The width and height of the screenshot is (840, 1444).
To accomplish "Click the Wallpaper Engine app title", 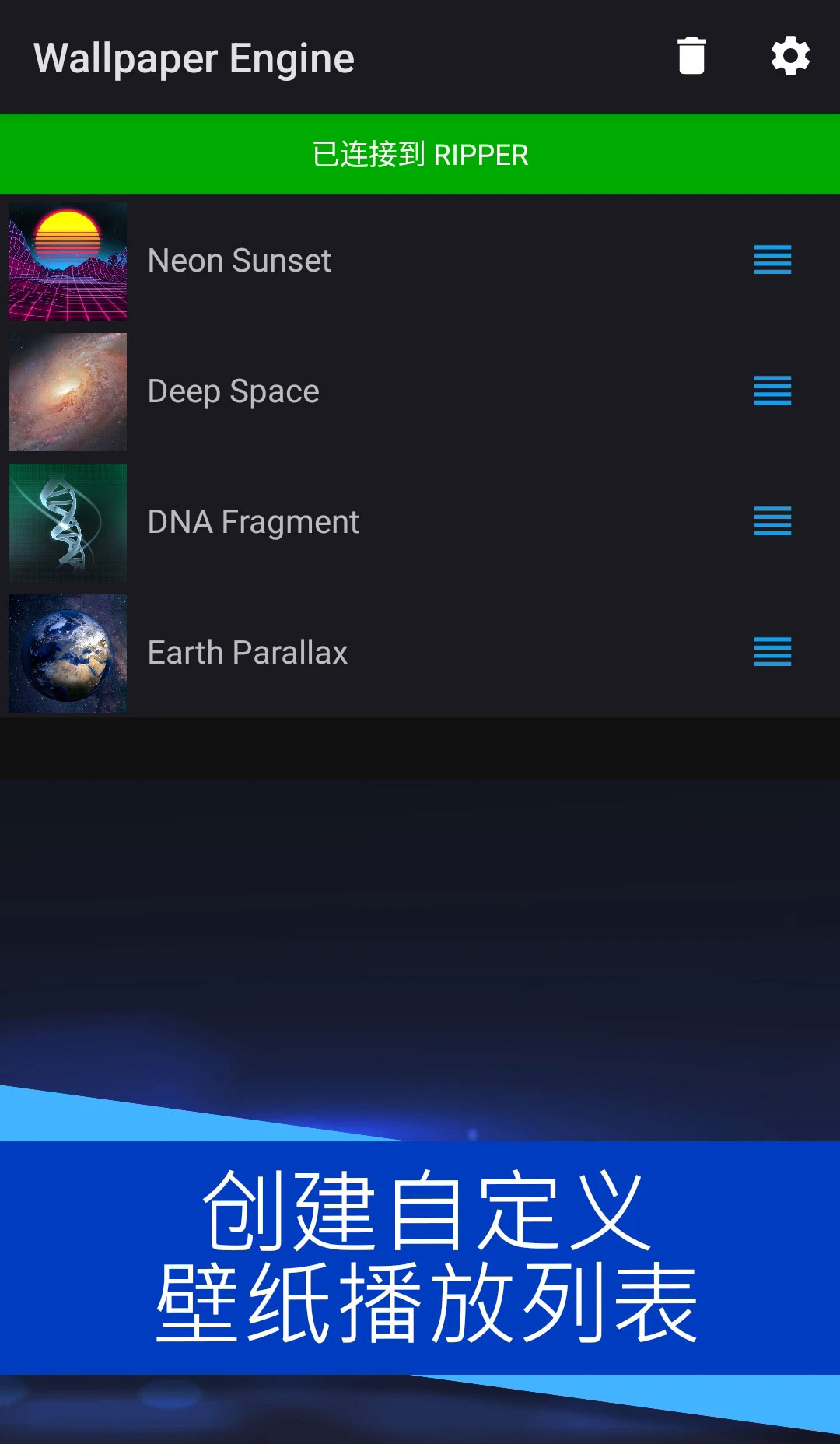I will pos(194,57).
